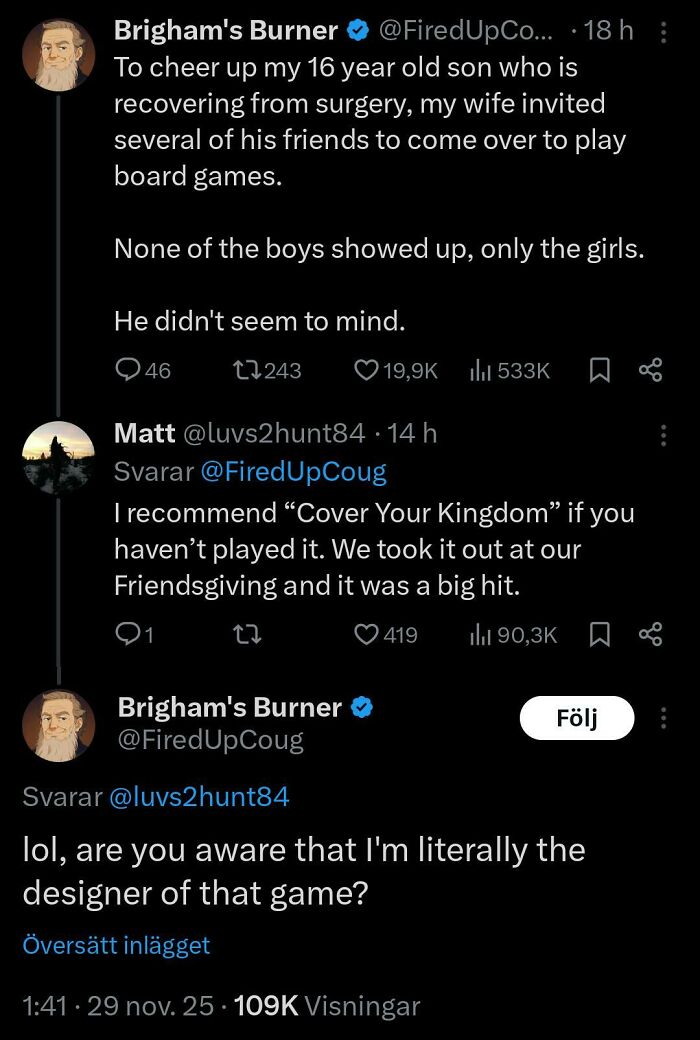Open the @FiredUpCoug mention link
Screen dimensions: 700x1040
(x=293, y=471)
